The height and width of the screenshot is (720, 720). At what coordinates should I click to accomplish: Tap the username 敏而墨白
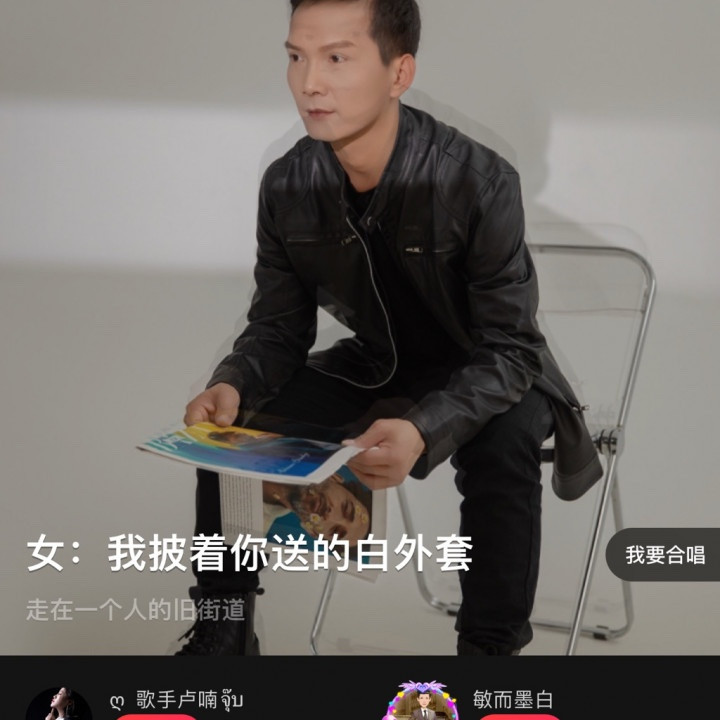tap(512, 699)
